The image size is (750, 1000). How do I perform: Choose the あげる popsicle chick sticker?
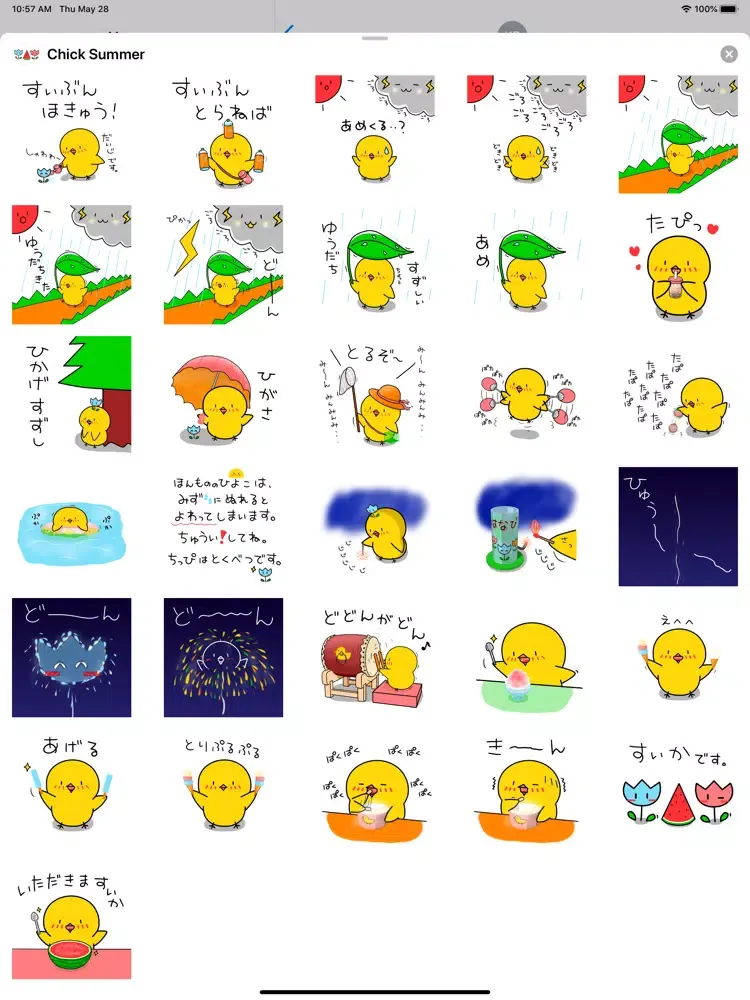coord(72,788)
